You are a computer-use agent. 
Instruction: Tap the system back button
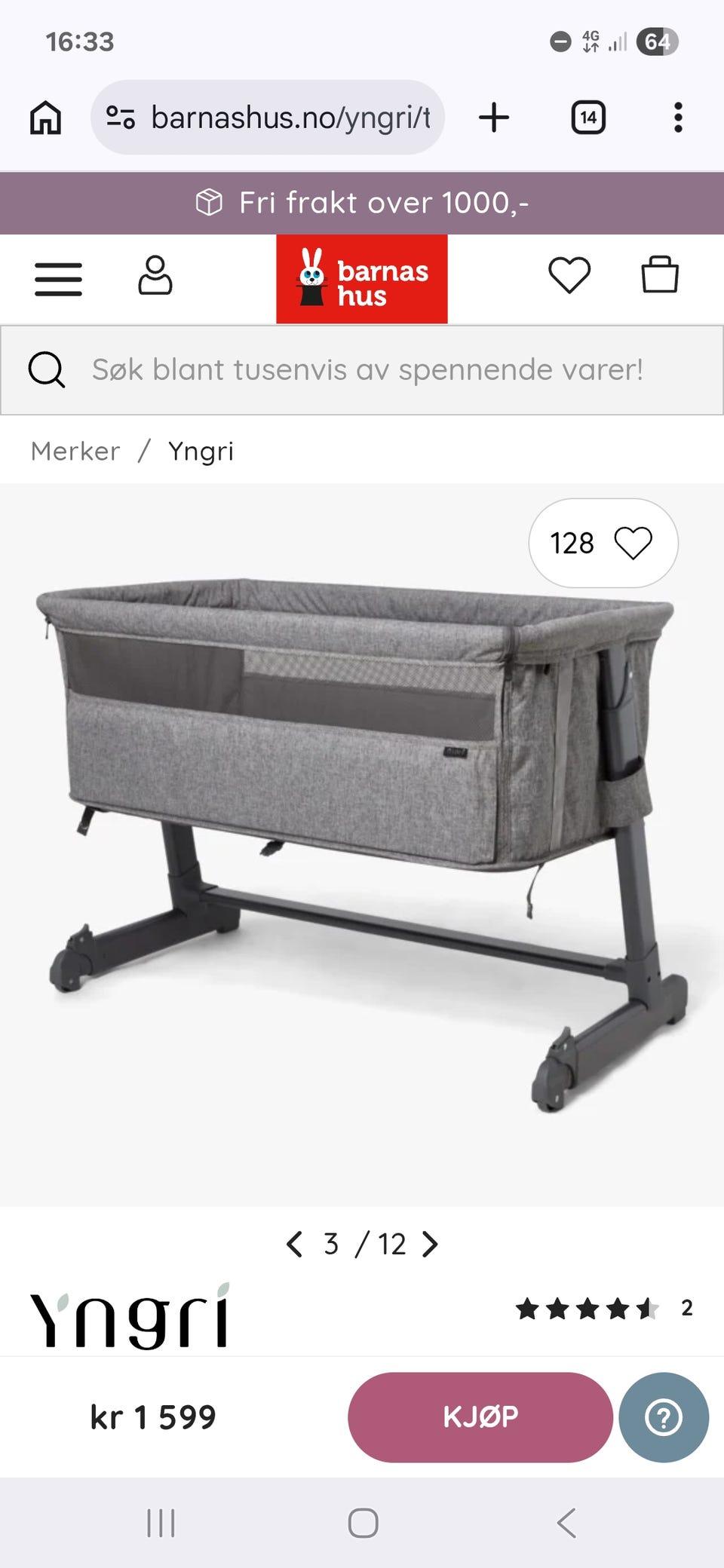pos(566,1523)
